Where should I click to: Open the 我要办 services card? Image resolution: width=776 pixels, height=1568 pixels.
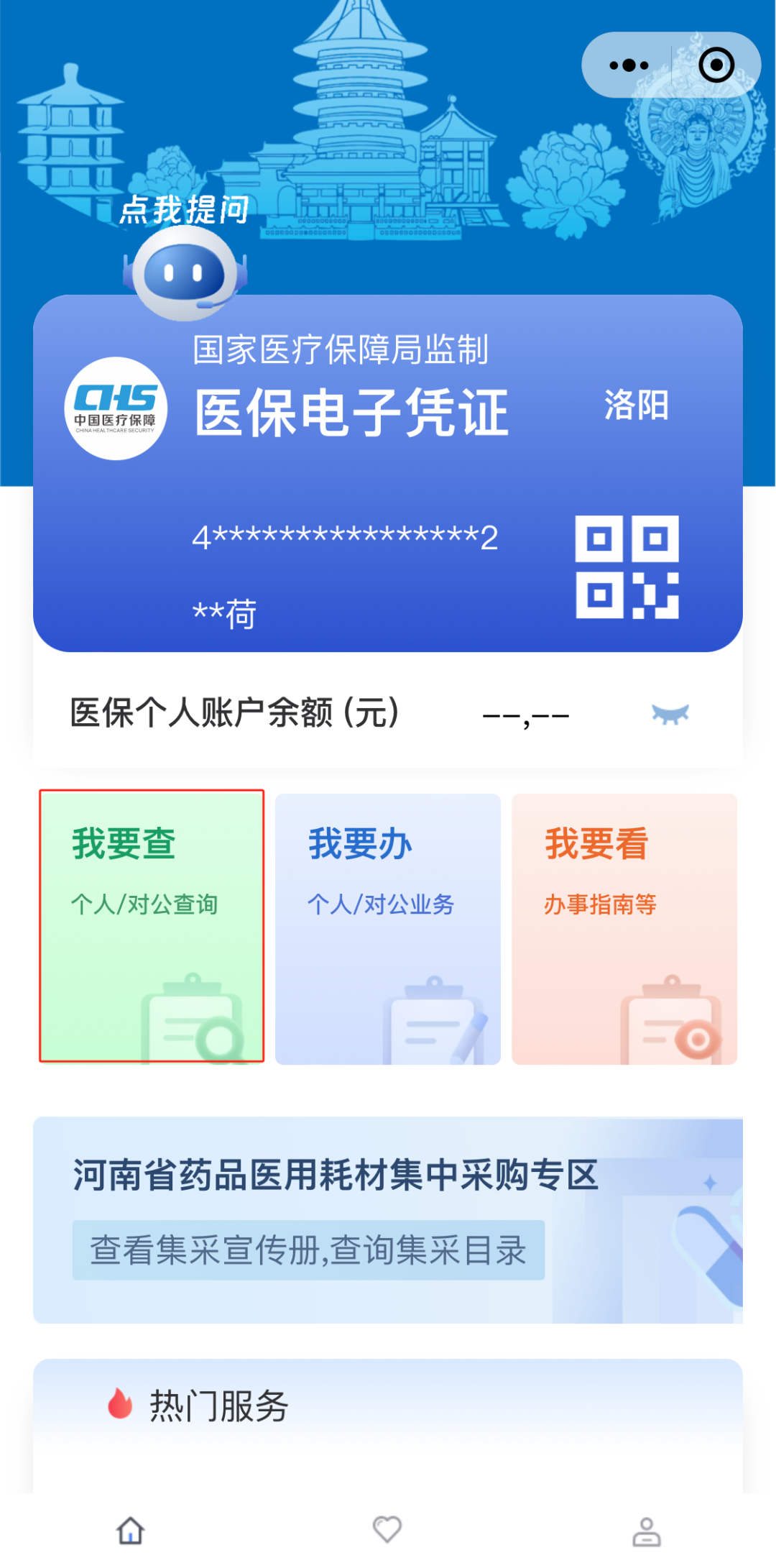coord(388,929)
